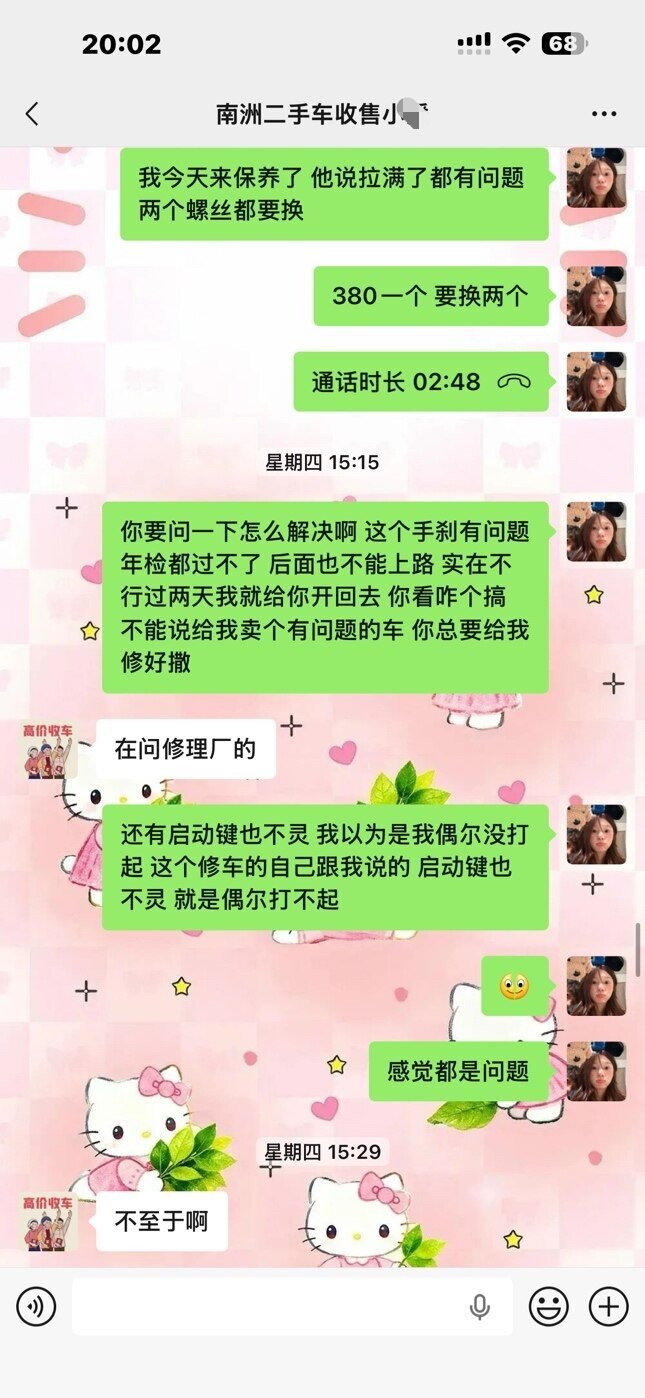Tap the call duration 02:48 message
This screenshot has width=645, height=1398.
click(x=420, y=382)
